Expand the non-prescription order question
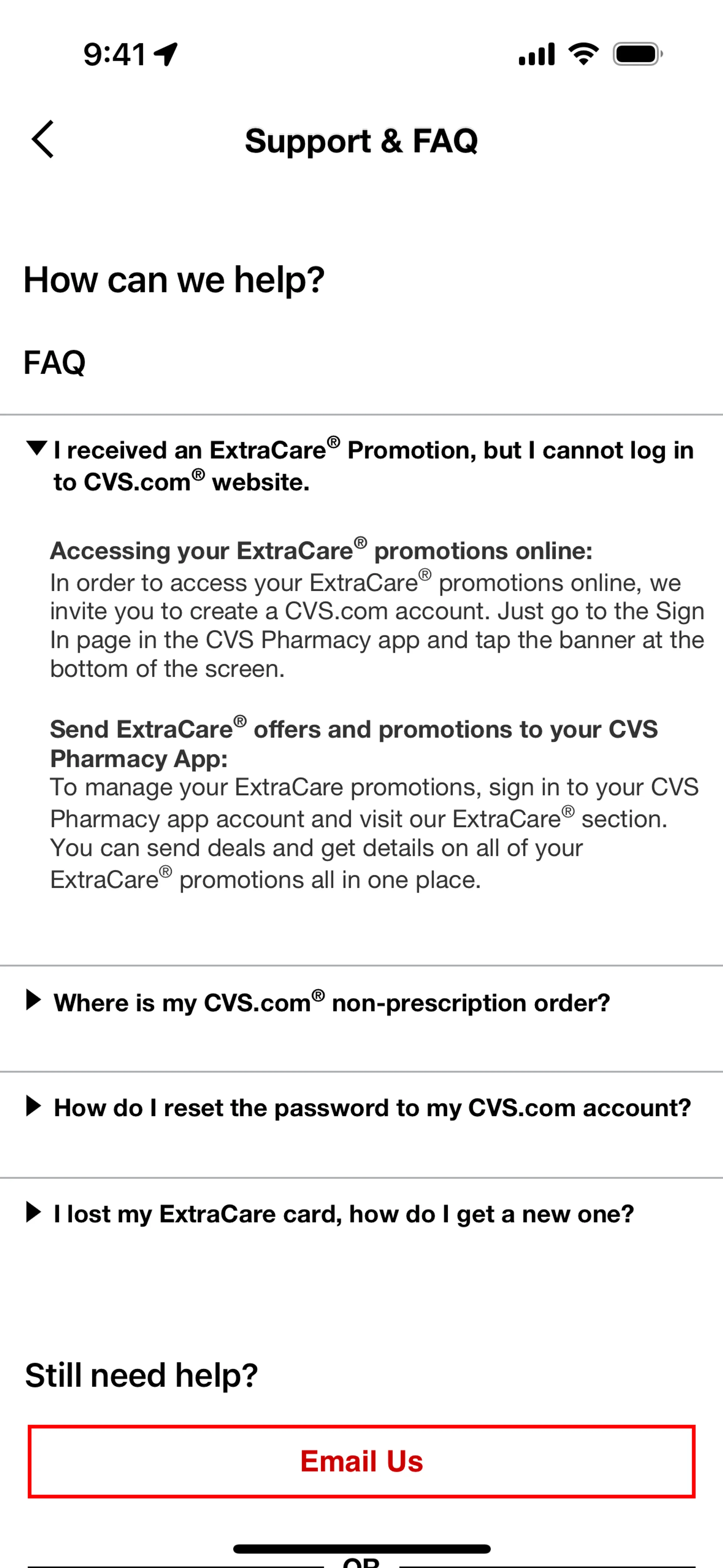The width and height of the screenshot is (723, 1568). click(332, 1003)
